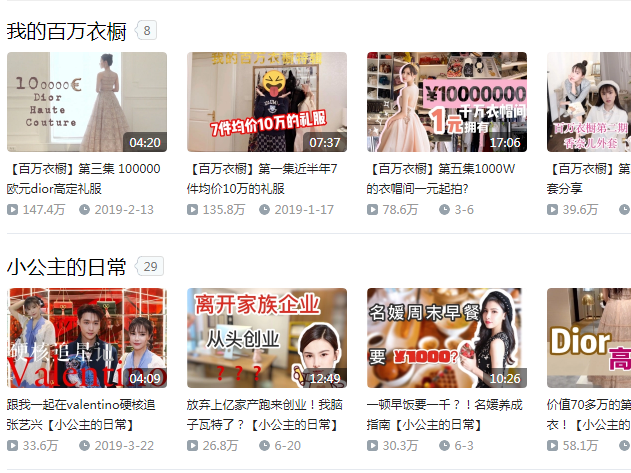Open the 小公主的日常 series heading

point(66,267)
